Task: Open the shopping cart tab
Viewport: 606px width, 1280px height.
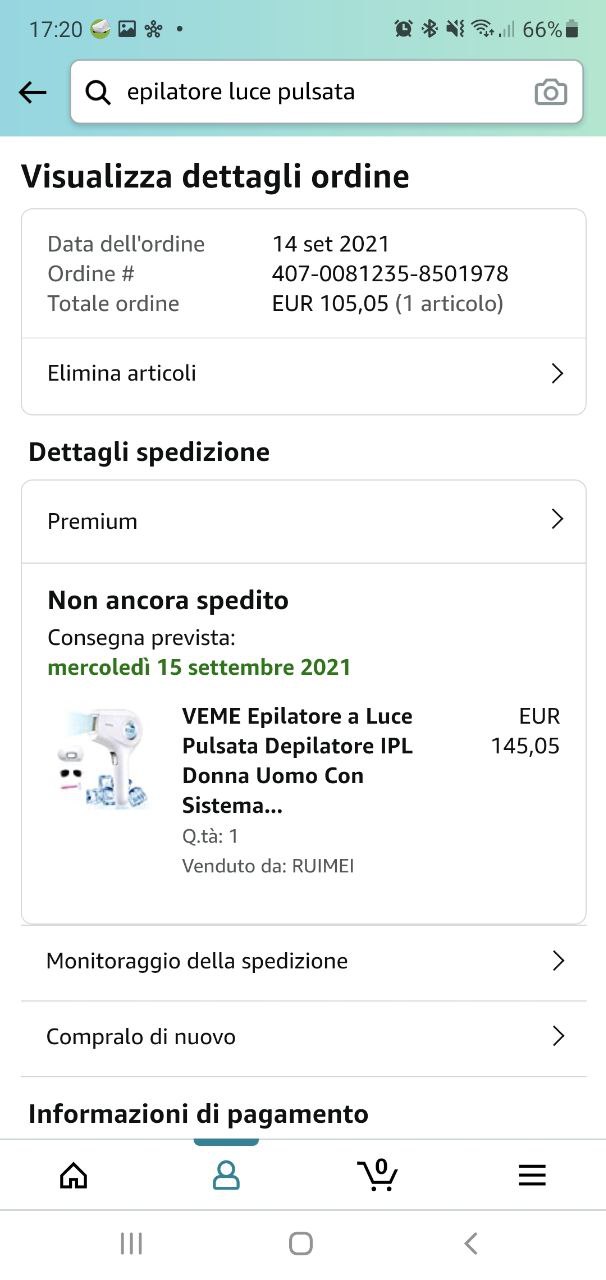Action: (x=378, y=1175)
